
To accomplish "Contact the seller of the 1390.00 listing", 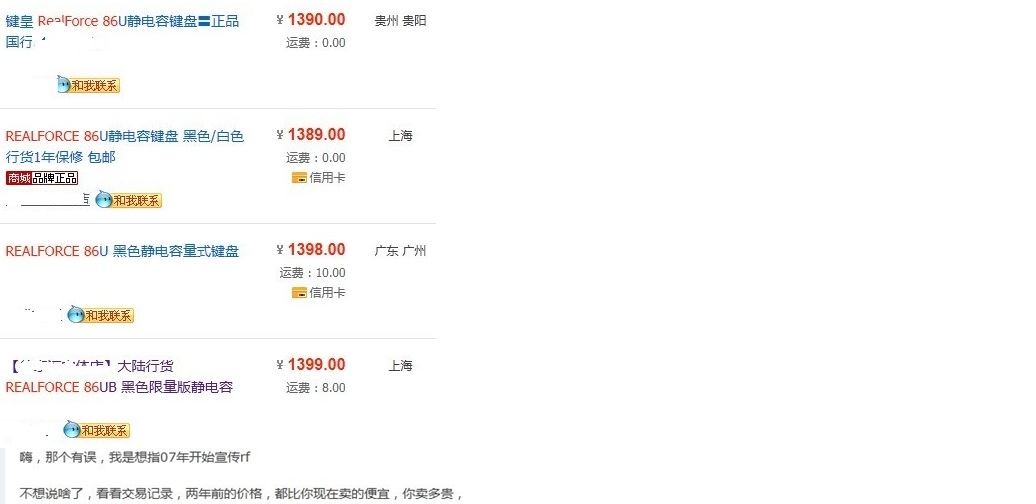I will coord(88,86).
